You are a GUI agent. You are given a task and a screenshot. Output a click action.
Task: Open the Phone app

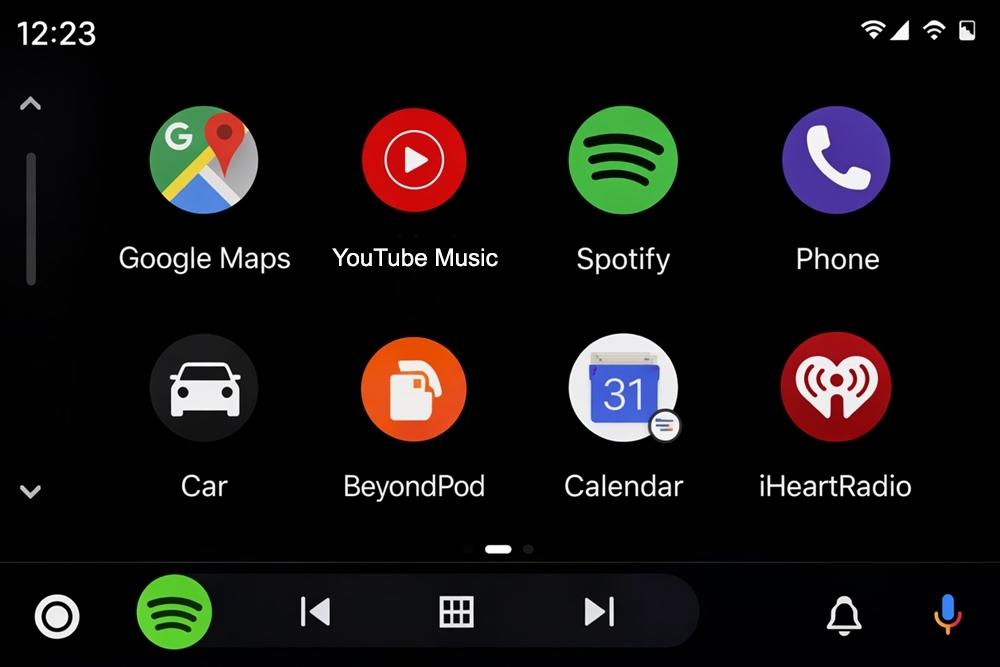point(836,160)
